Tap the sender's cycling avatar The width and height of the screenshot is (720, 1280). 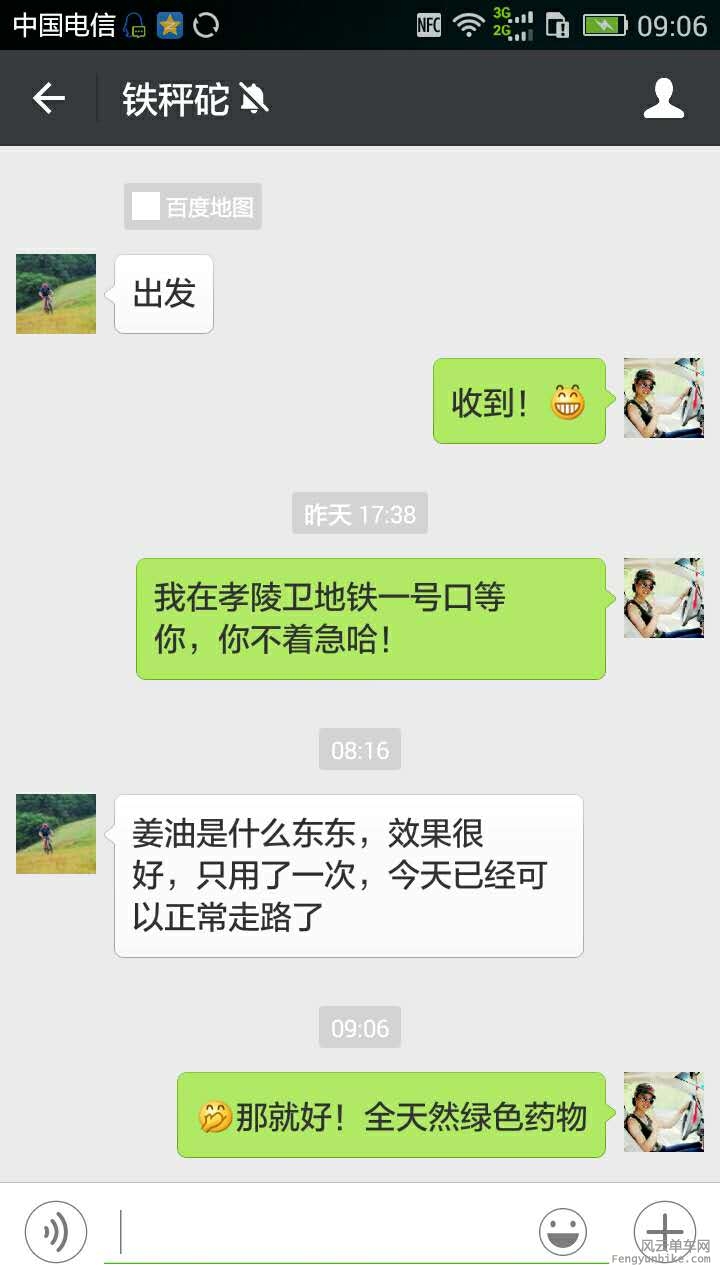tap(55, 293)
